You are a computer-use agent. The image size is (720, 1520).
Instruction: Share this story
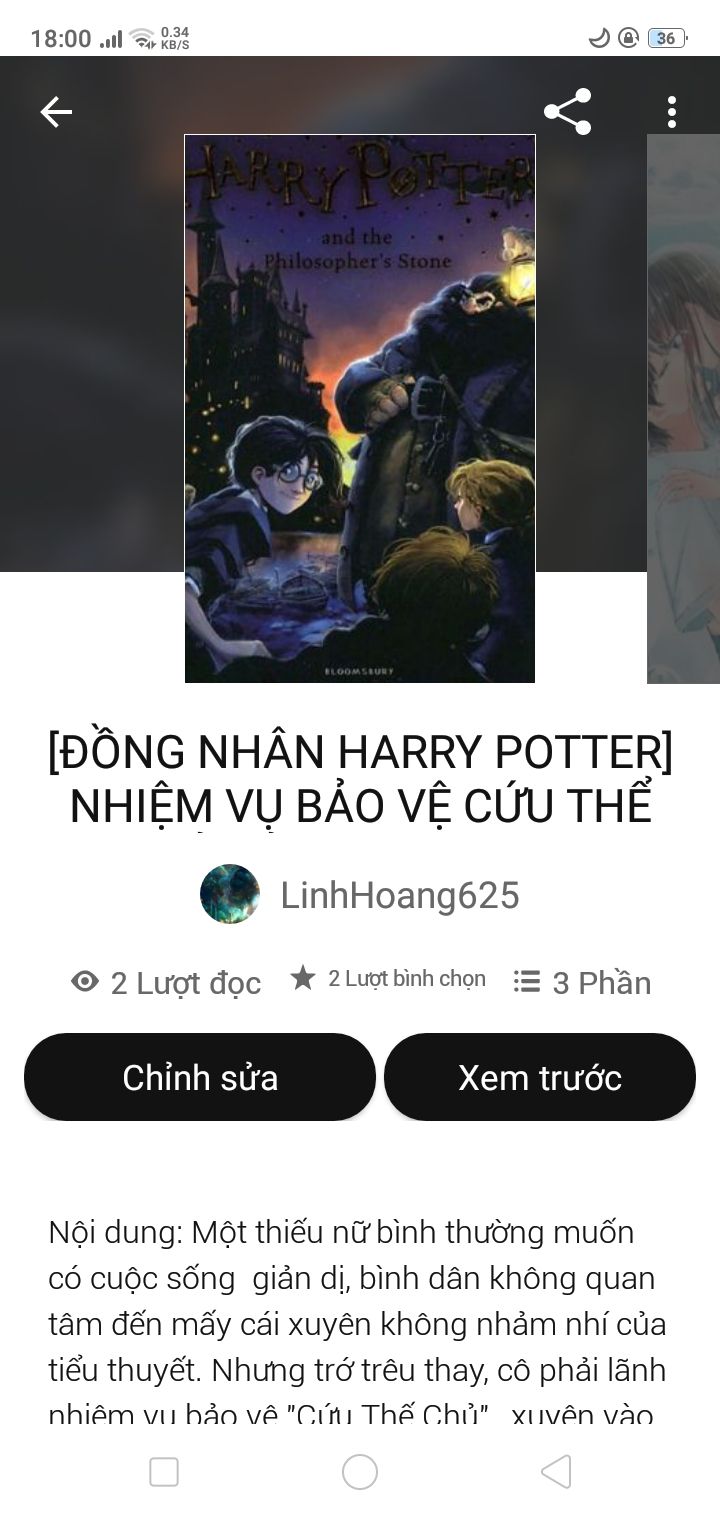click(x=567, y=112)
